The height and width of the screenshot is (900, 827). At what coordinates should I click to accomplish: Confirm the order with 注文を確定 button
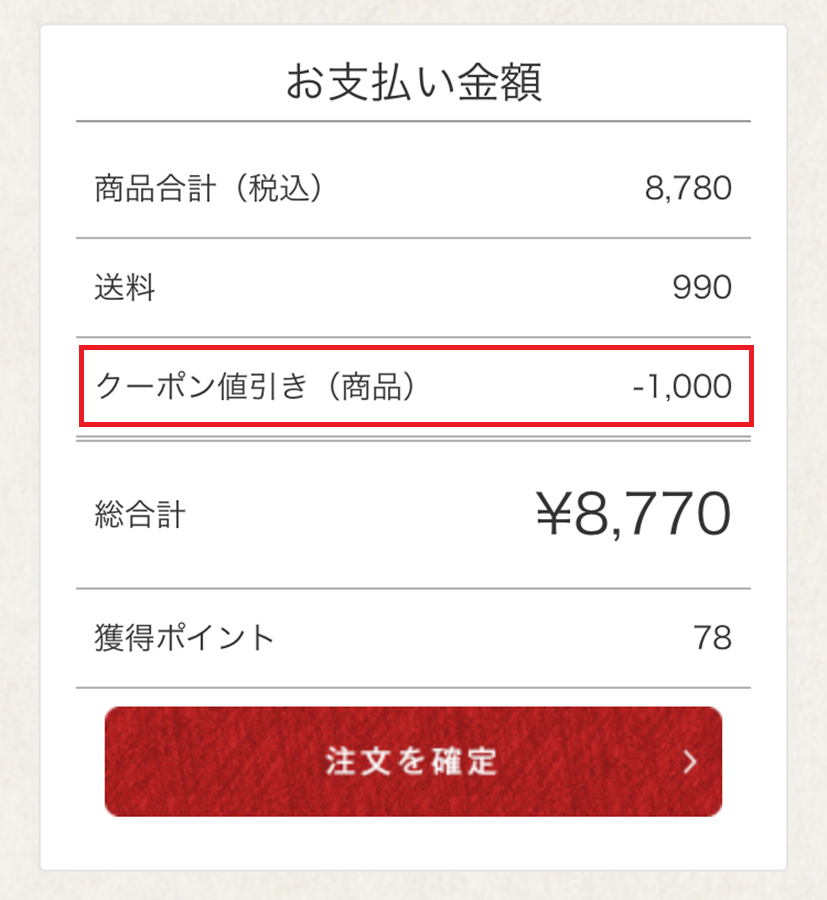point(413,761)
